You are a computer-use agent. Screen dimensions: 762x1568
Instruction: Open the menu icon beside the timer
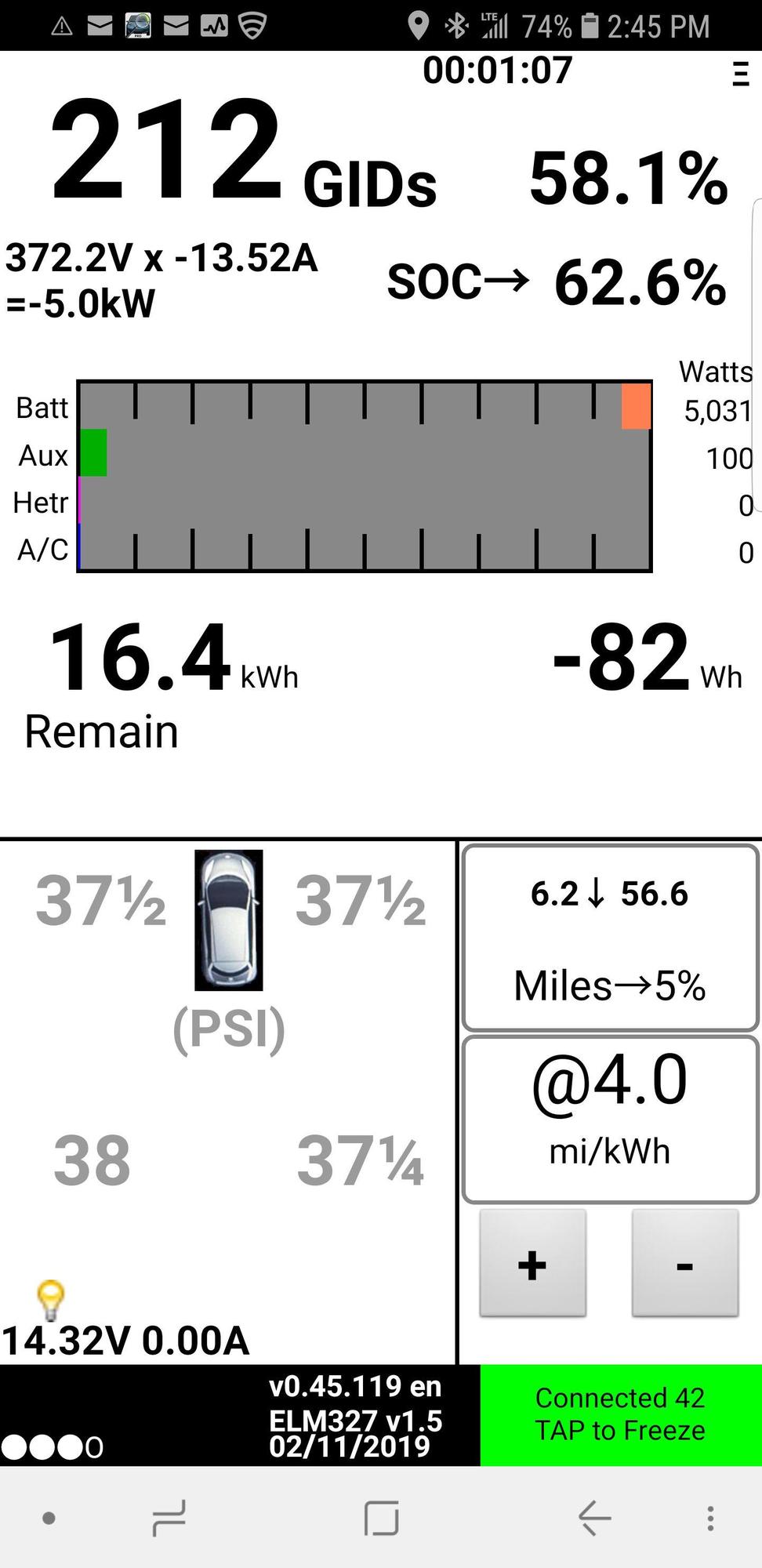click(x=741, y=74)
